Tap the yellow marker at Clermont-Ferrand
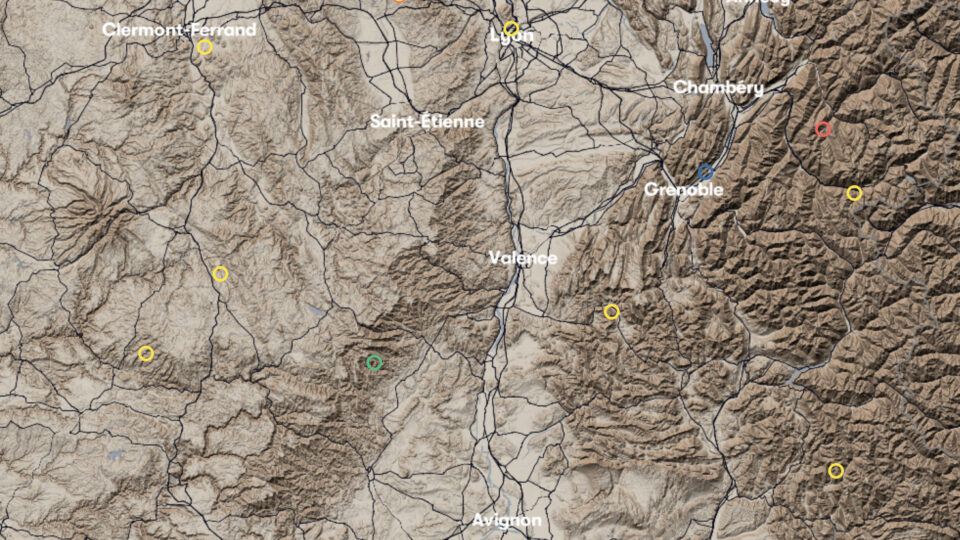The width and height of the screenshot is (960, 540). [x=205, y=47]
